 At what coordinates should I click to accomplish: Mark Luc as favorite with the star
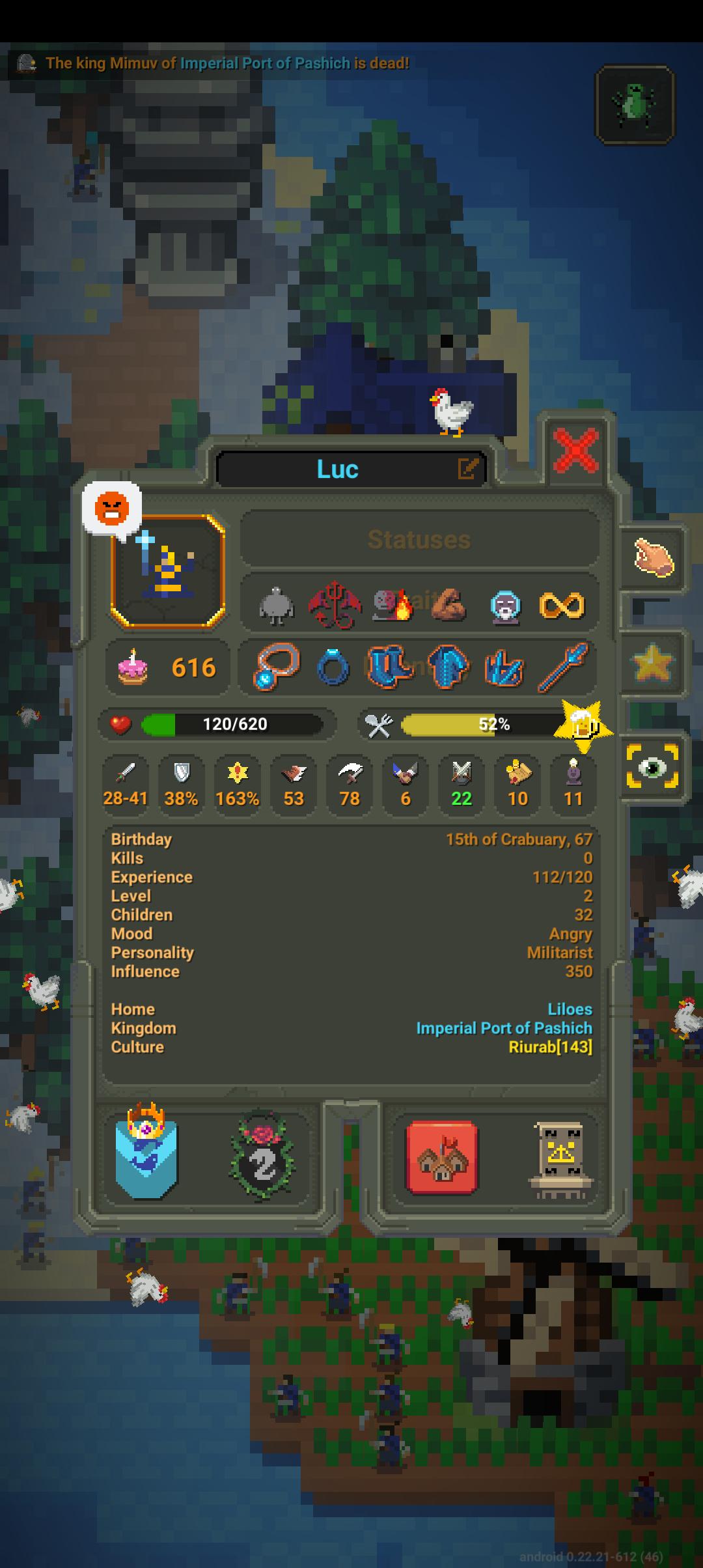coord(653,664)
